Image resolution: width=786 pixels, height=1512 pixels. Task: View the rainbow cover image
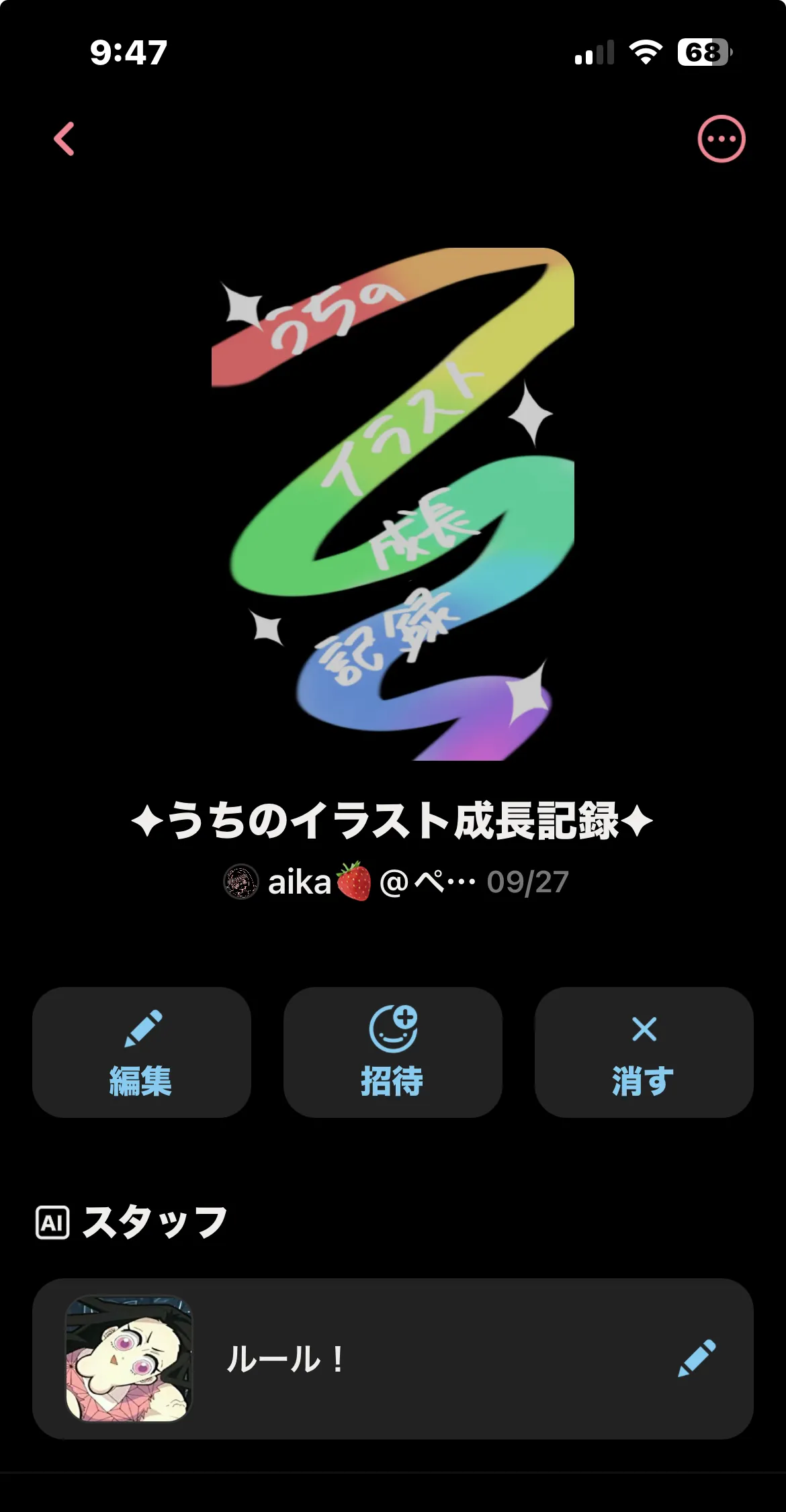click(x=393, y=504)
